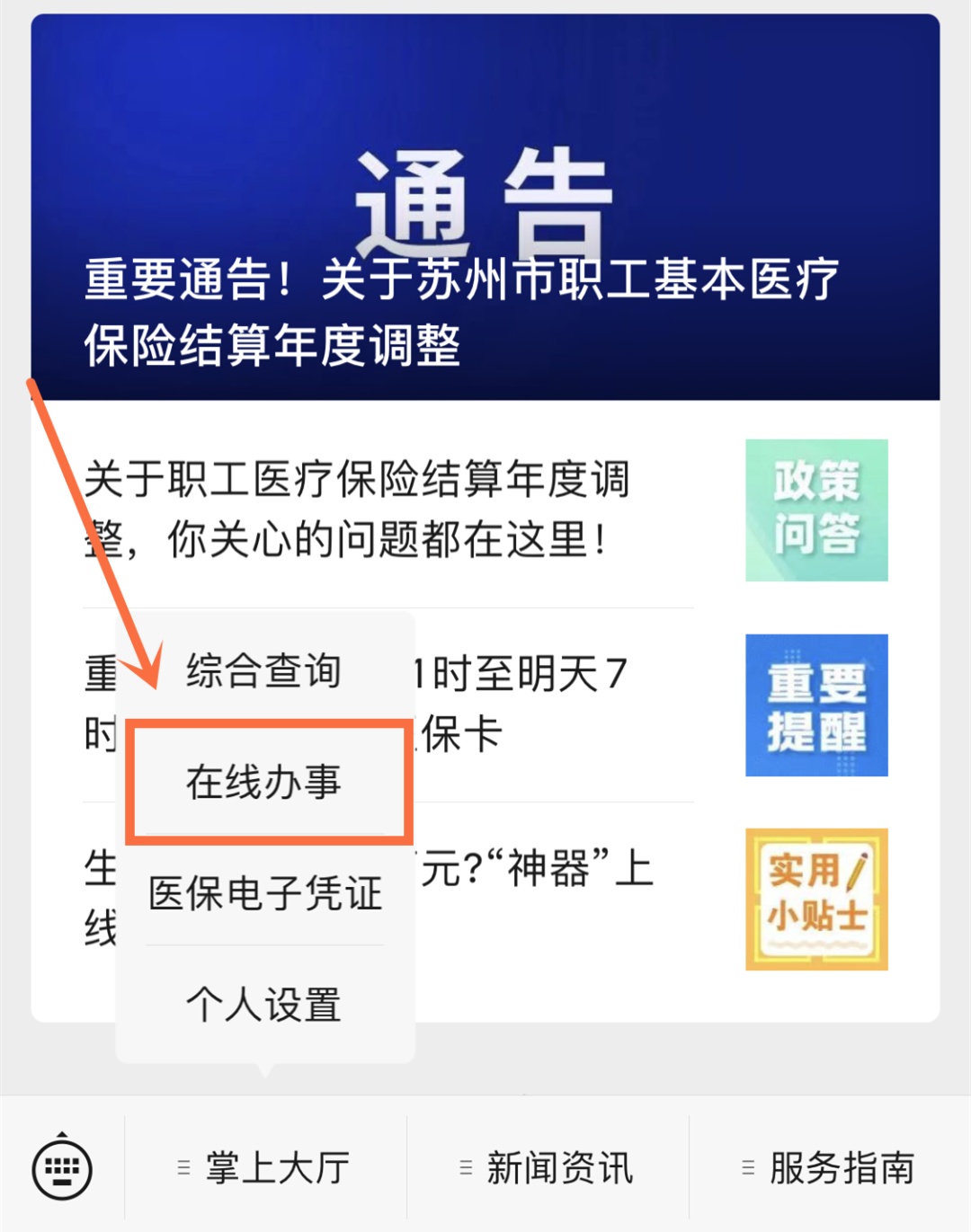This screenshot has height=1232, width=971.
Task: Open the 政策问答 article on 职工医疗保险
Action: tap(485, 510)
